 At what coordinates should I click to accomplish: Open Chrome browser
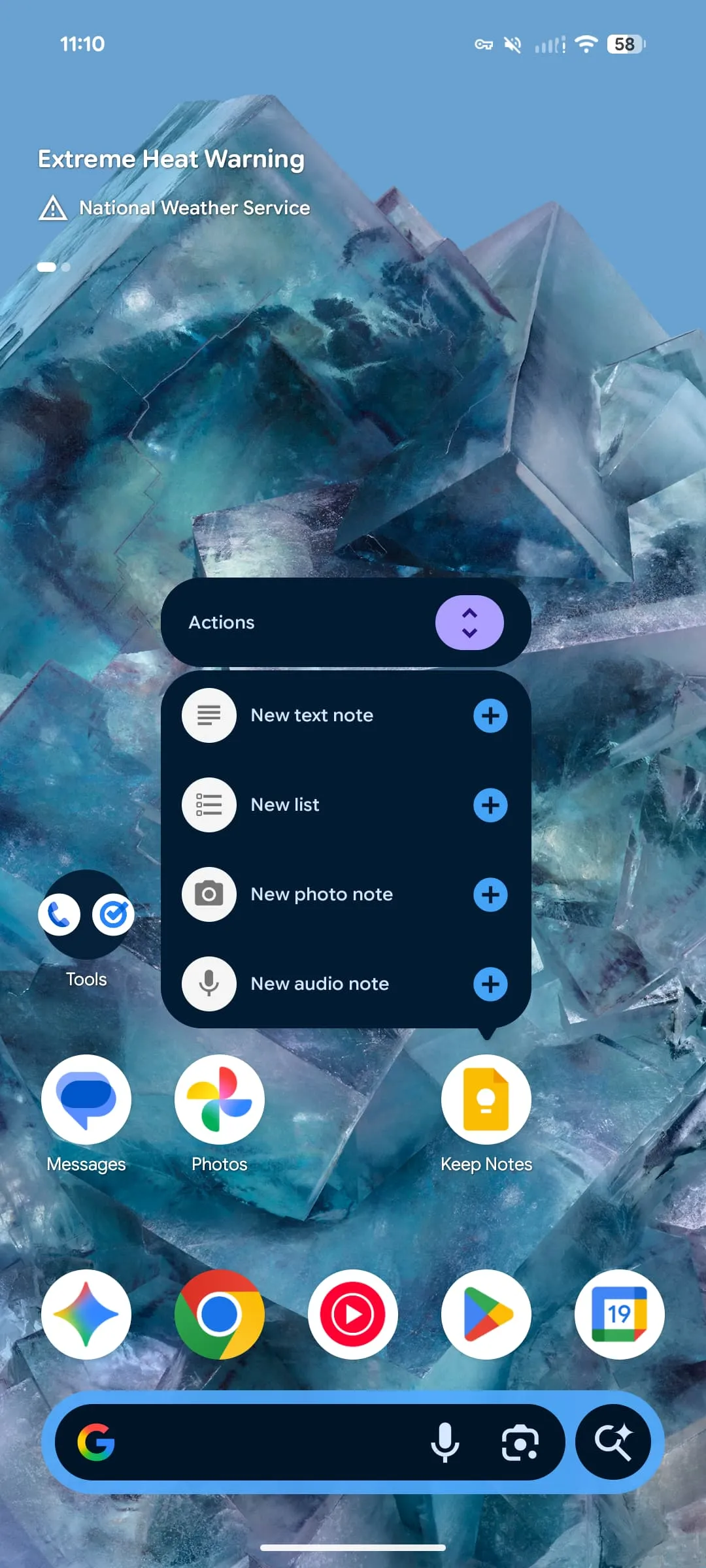coord(220,1315)
